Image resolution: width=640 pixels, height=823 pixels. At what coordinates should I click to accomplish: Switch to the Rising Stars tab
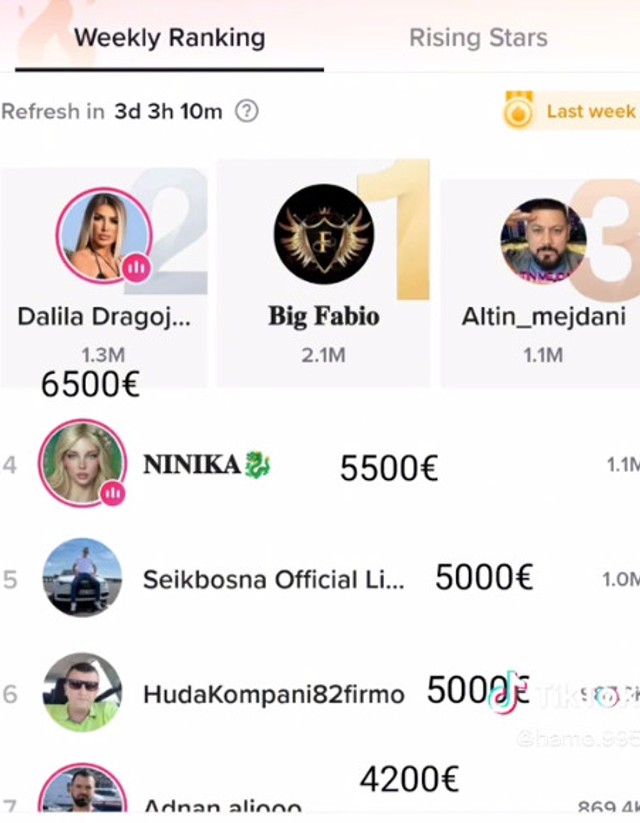click(478, 39)
